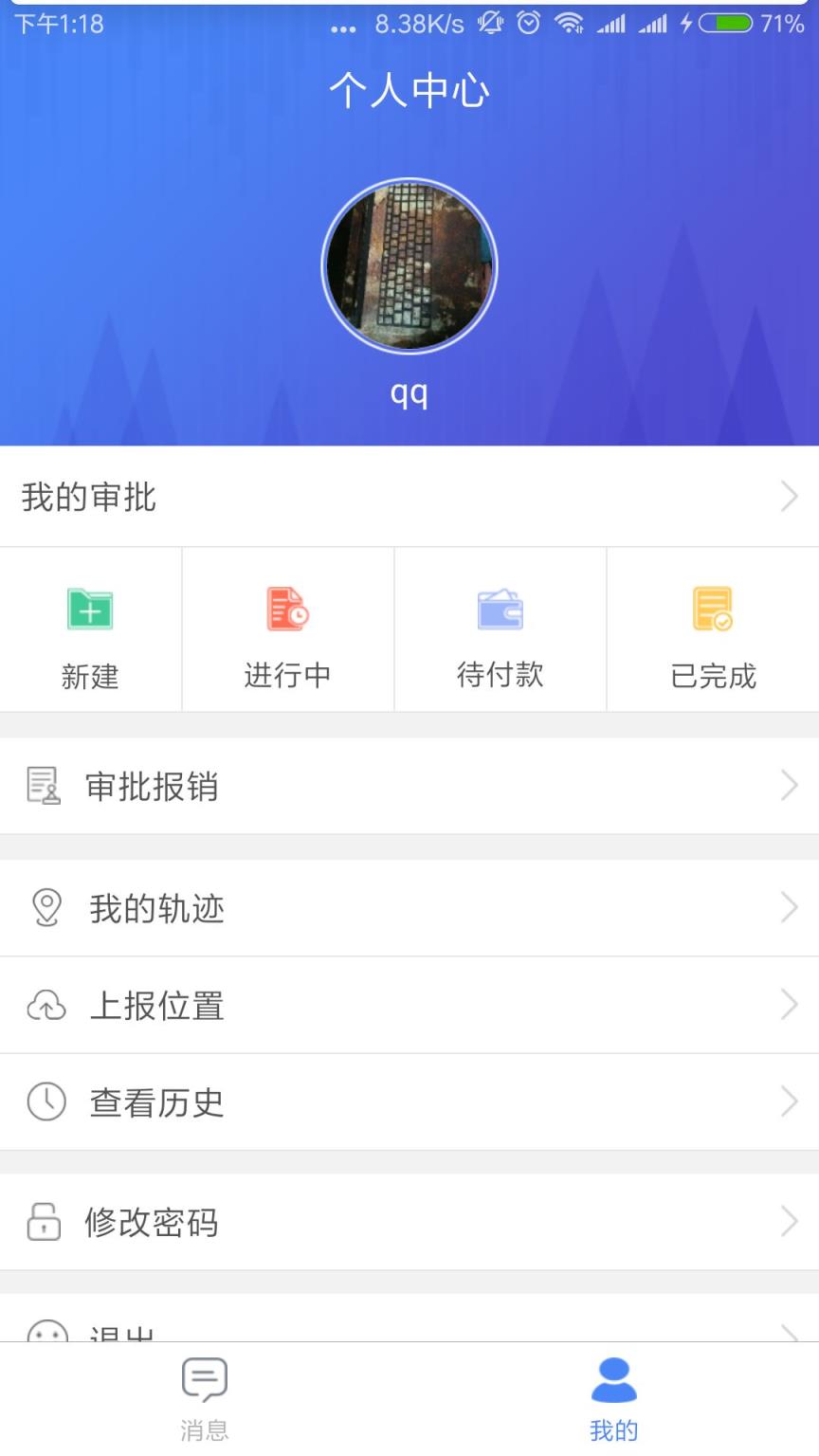Open 新建 via the green folder icon

click(x=90, y=610)
